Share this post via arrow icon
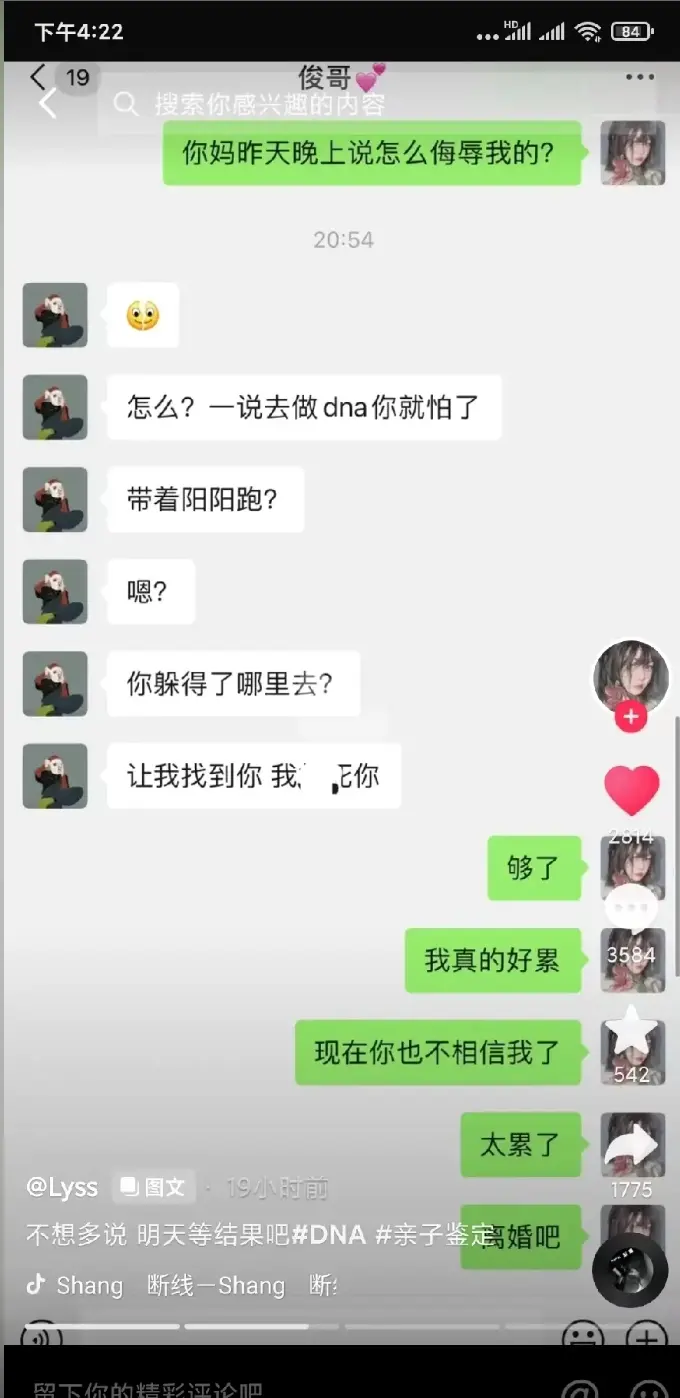The height and width of the screenshot is (1398, 680). coord(631,1150)
